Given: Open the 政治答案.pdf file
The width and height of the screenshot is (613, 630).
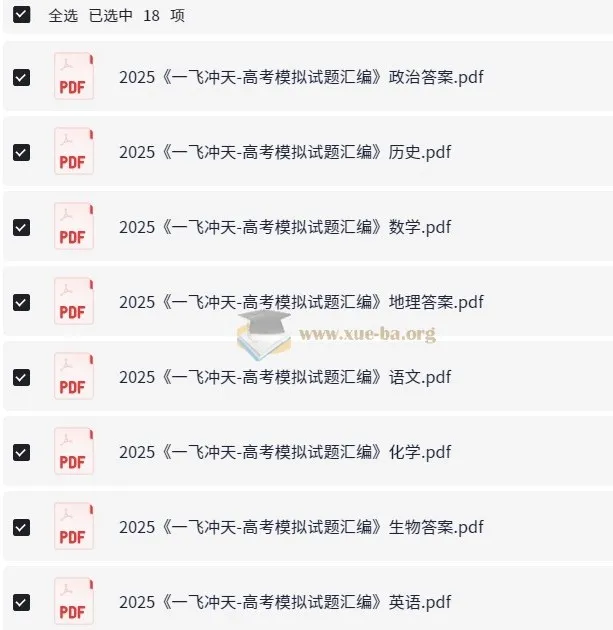Looking at the screenshot, I should click(x=301, y=77).
